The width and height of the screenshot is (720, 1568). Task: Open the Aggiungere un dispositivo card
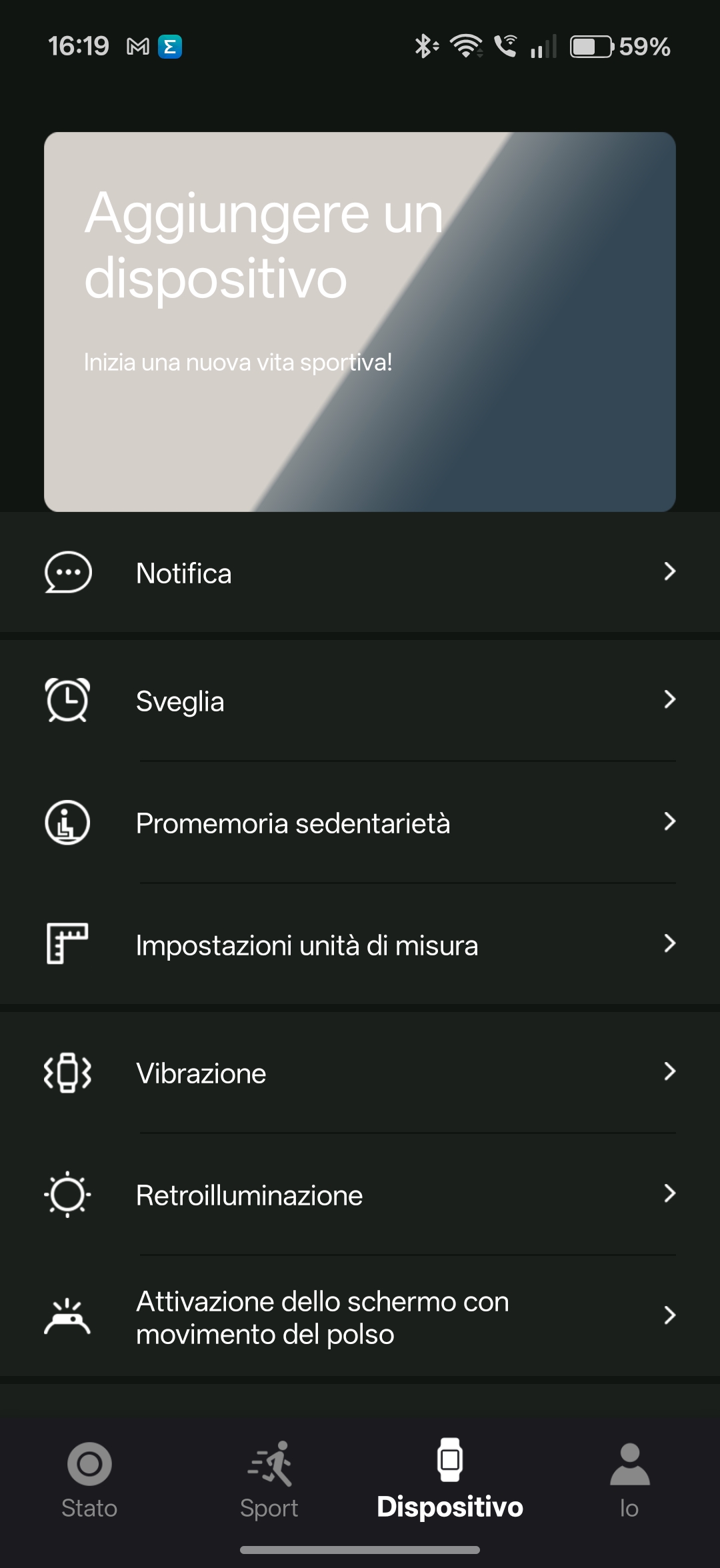click(x=360, y=321)
